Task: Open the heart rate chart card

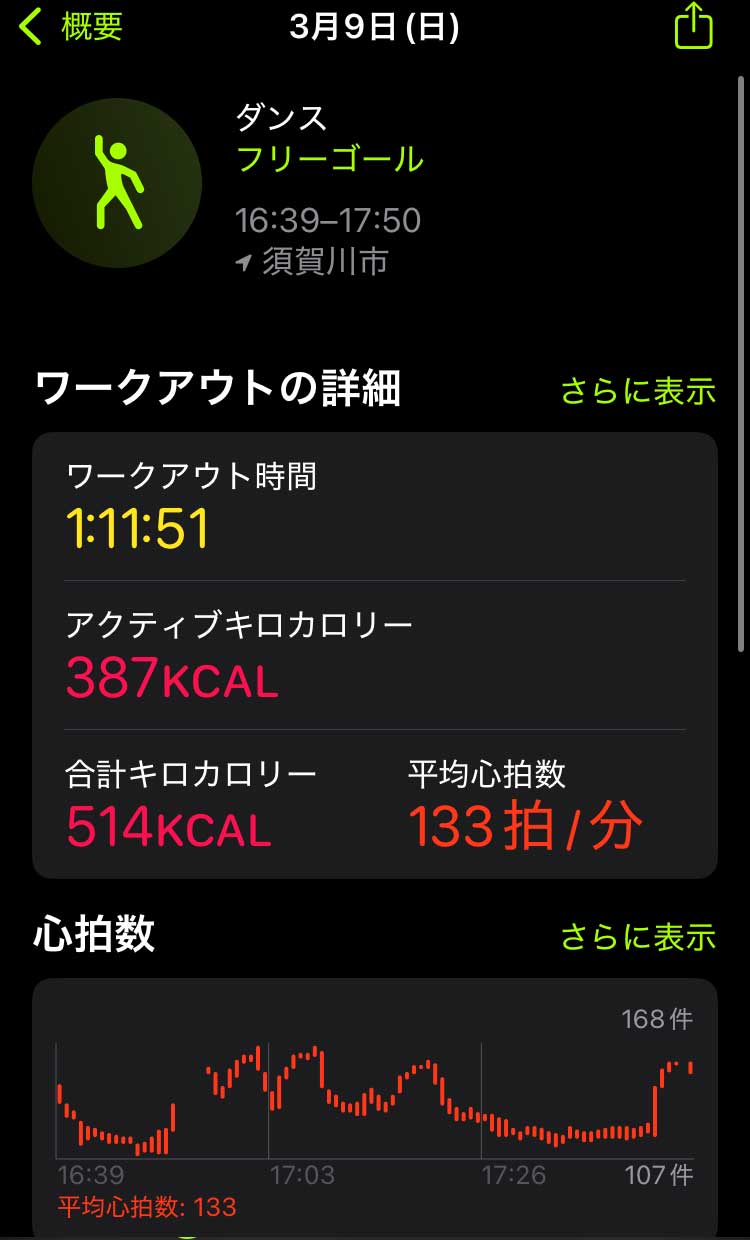Action: [375, 1108]
